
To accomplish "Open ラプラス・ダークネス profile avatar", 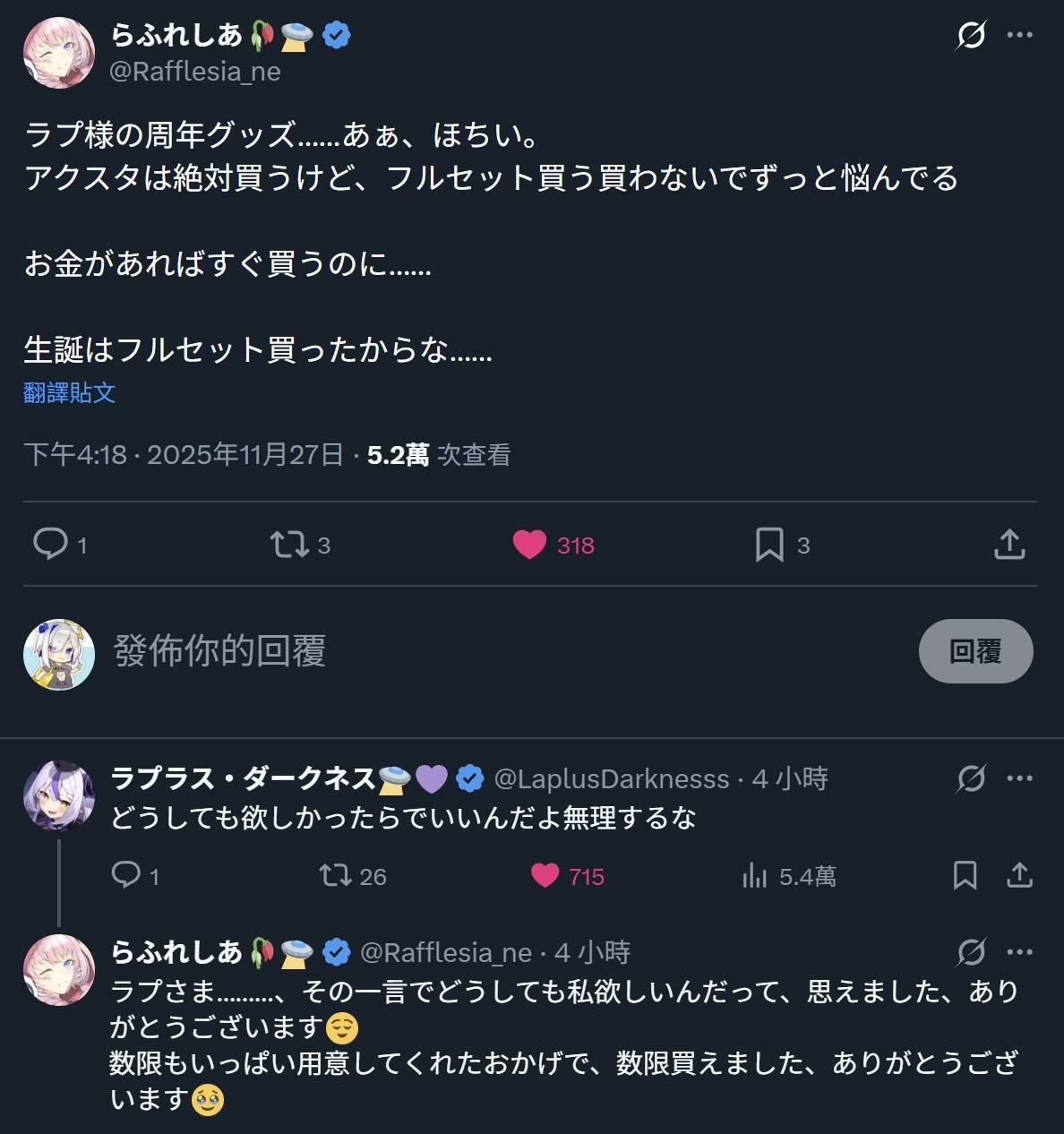I will (x=59, y=796).
